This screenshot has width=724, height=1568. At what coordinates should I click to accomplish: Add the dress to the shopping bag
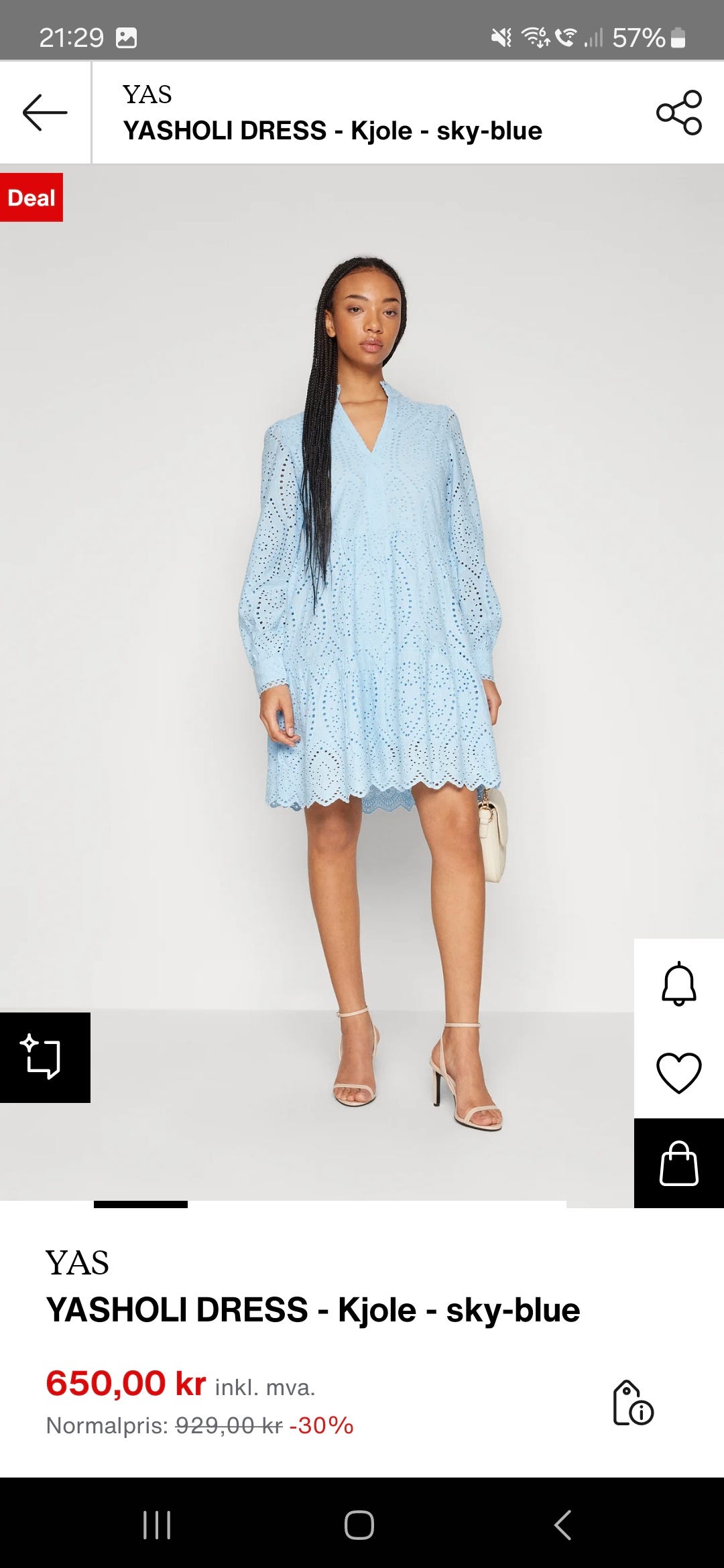click(x=678, y=1163)
